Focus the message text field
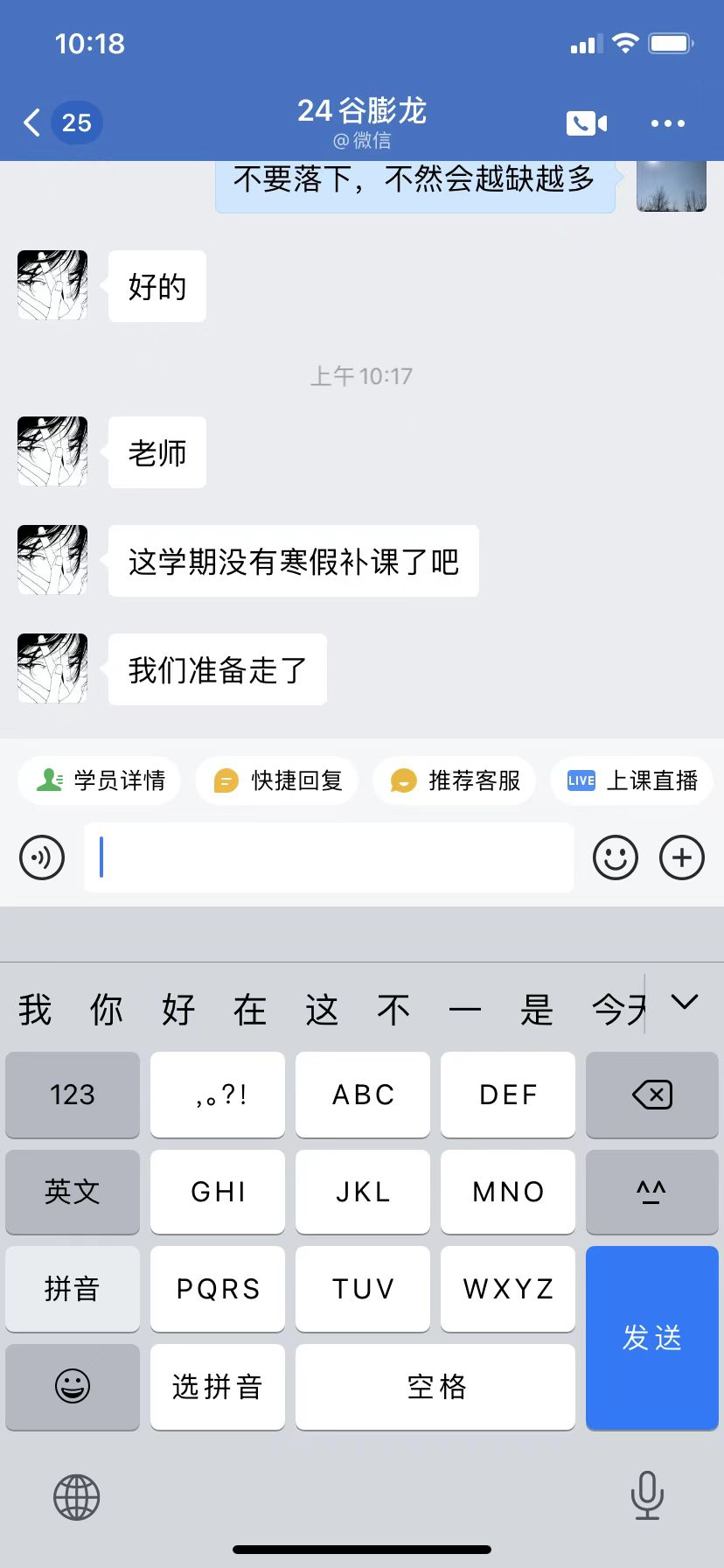Image resolution: width=724 pixels, height=1568 pixels. tap(329, 857)
